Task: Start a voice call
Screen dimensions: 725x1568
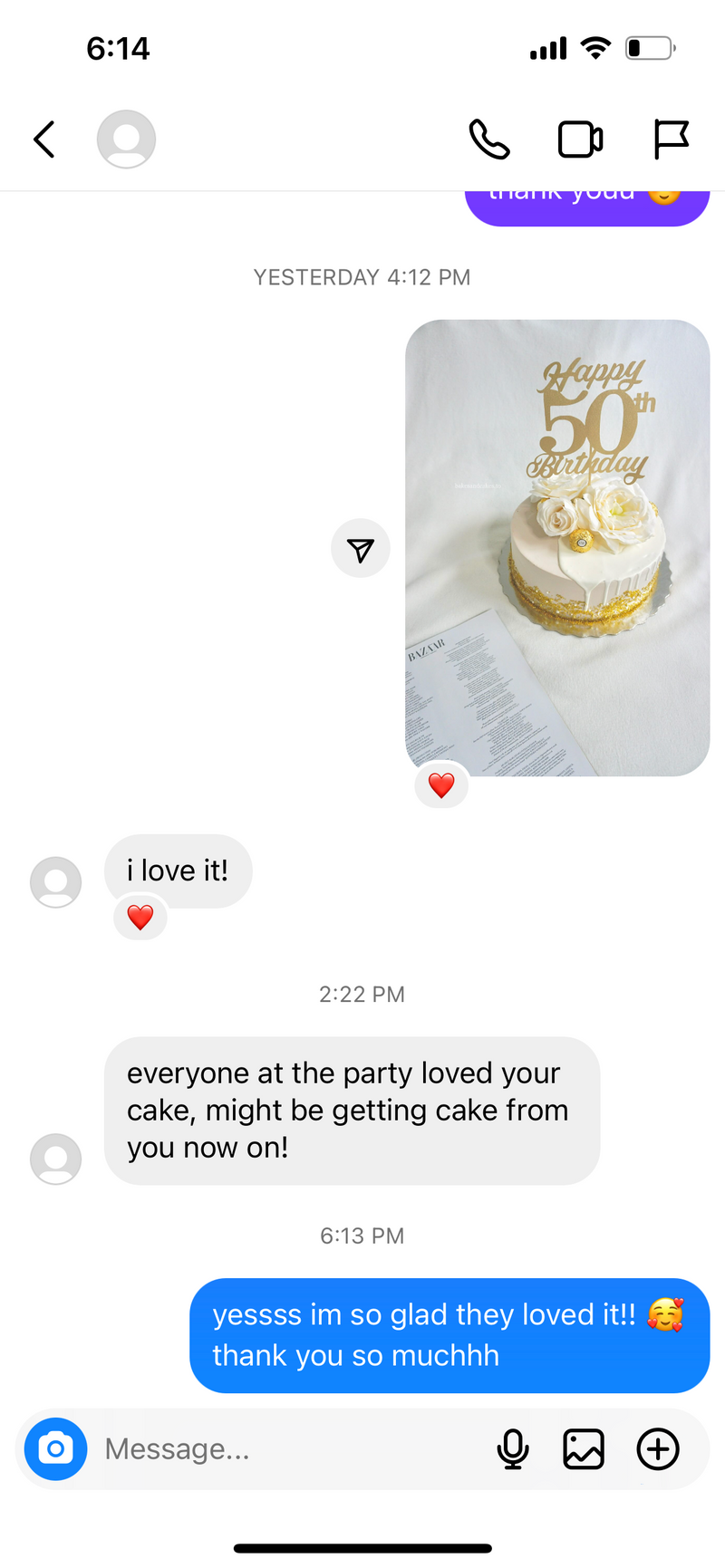Action: point(489,139)
